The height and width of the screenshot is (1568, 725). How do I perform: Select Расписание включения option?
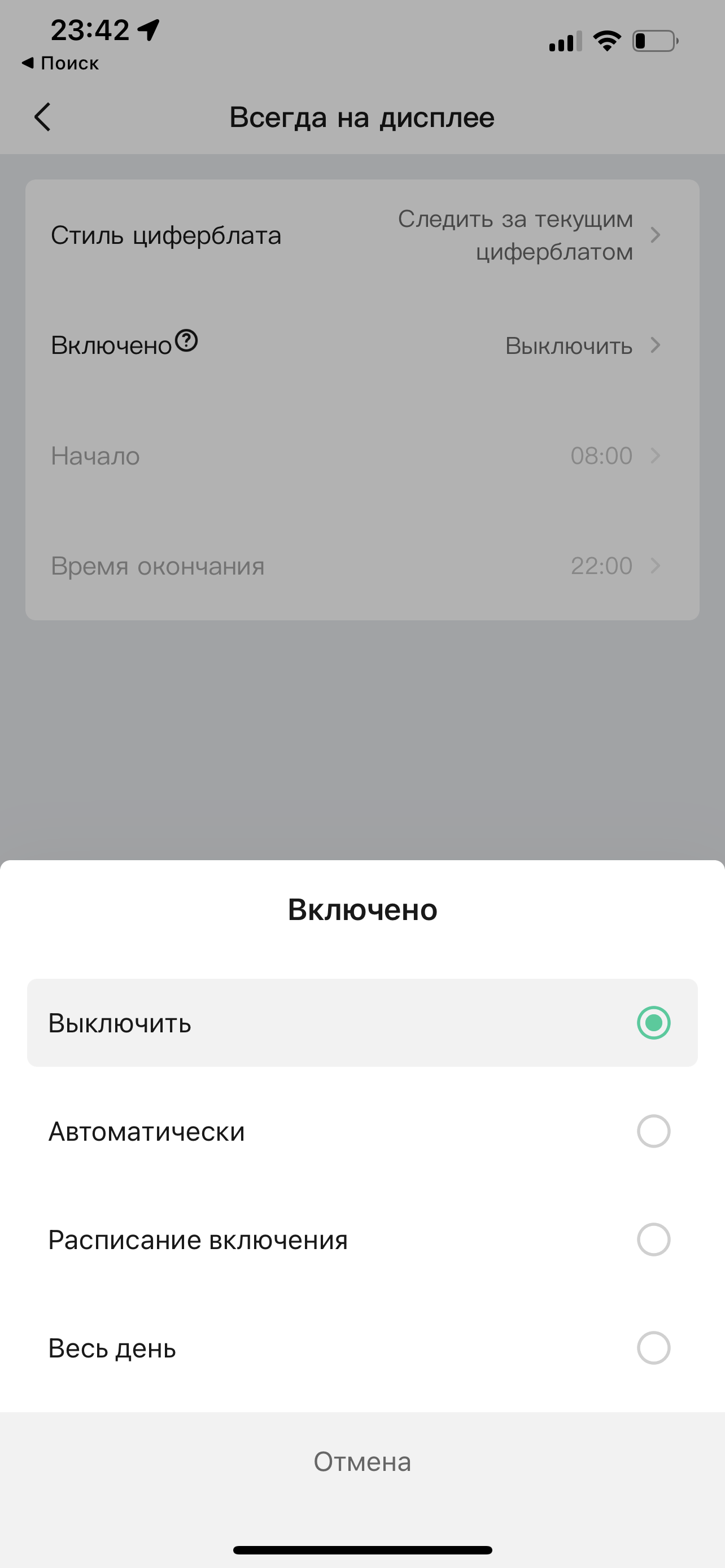(361, 1240)
